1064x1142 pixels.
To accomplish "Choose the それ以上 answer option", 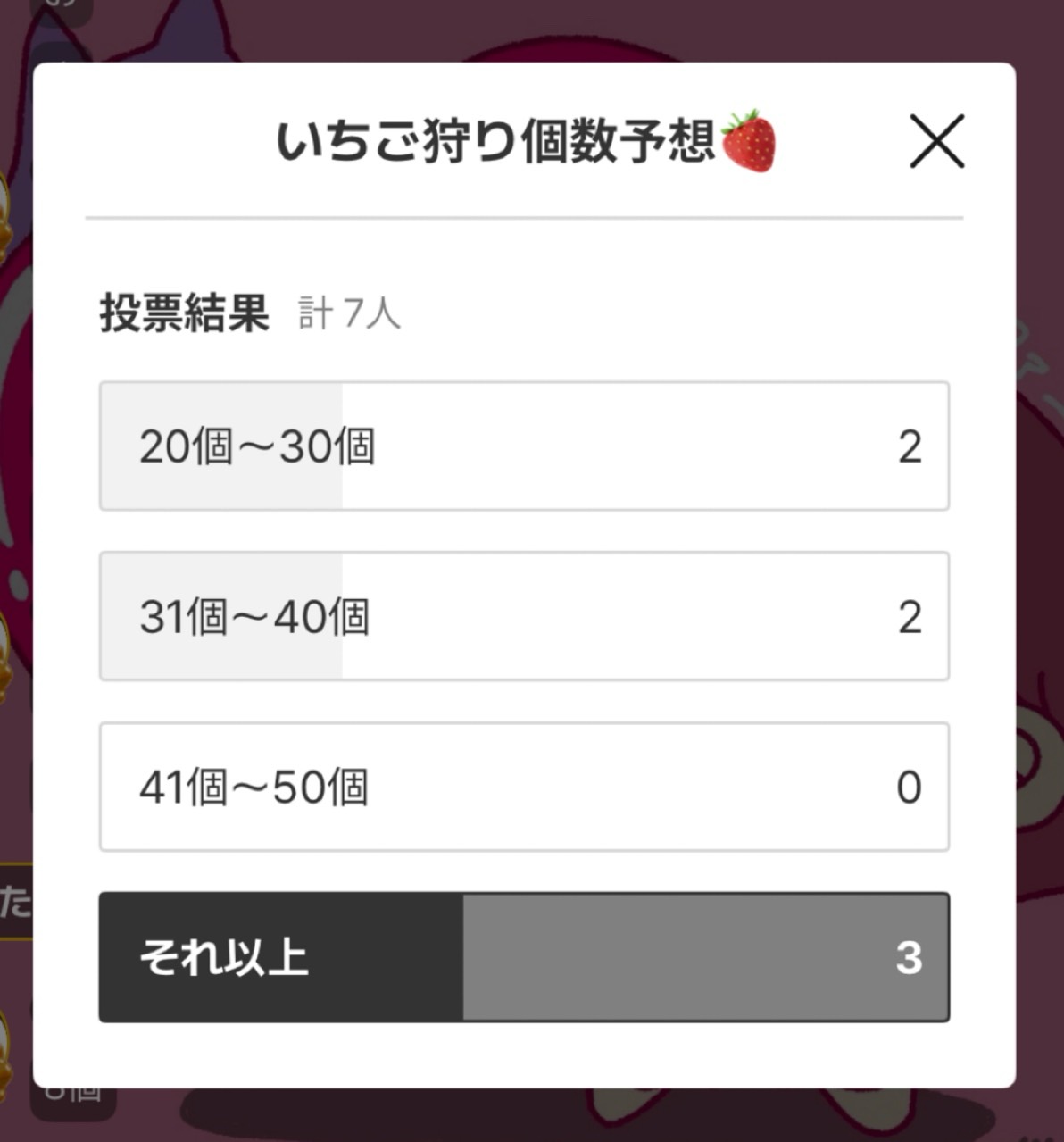I will coord(523,957).
